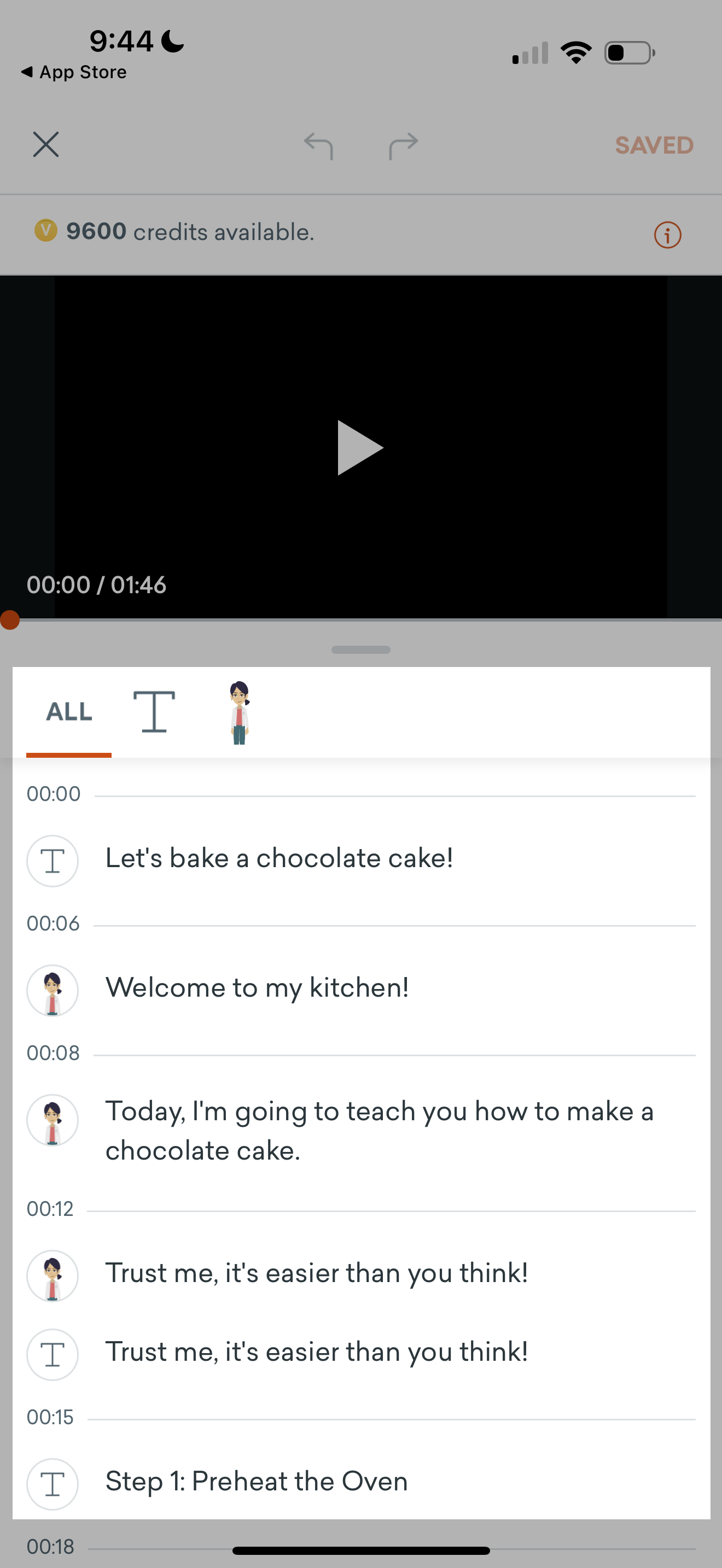
Task: Edit the text layer 'Trust me' line
Action: pos(317,1352)
